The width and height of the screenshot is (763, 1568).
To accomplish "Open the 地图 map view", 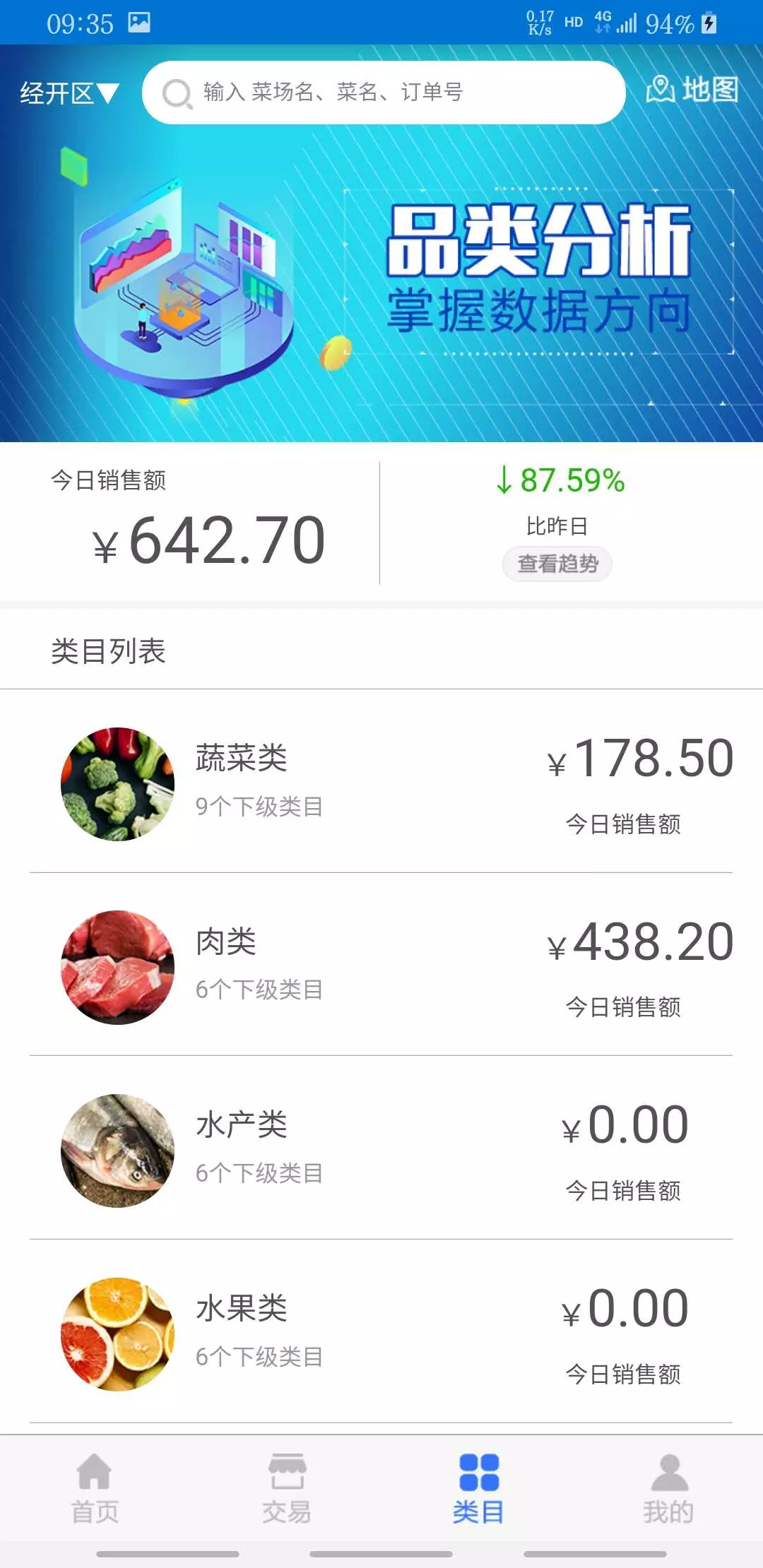I will point(692,90).
